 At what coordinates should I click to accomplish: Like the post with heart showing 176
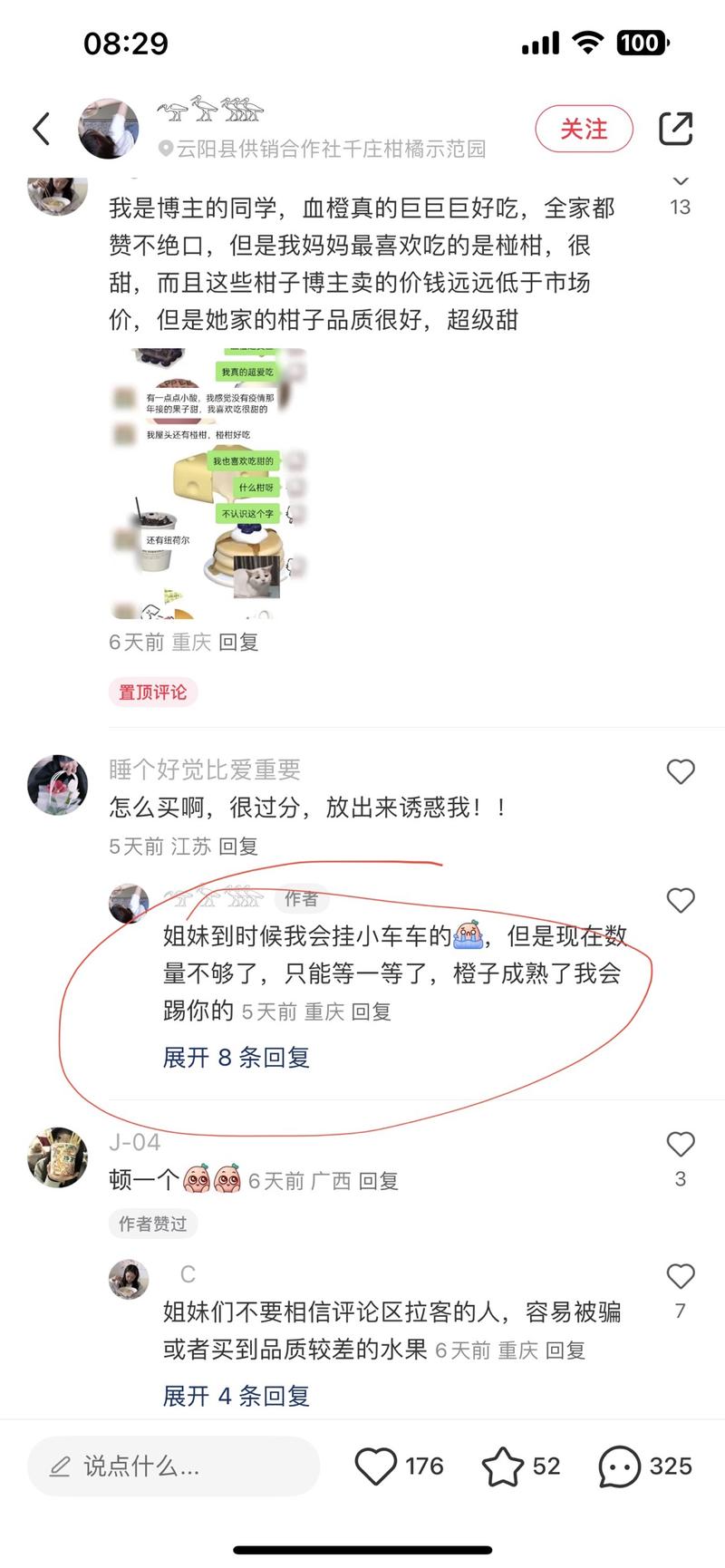pos(376,1466)
